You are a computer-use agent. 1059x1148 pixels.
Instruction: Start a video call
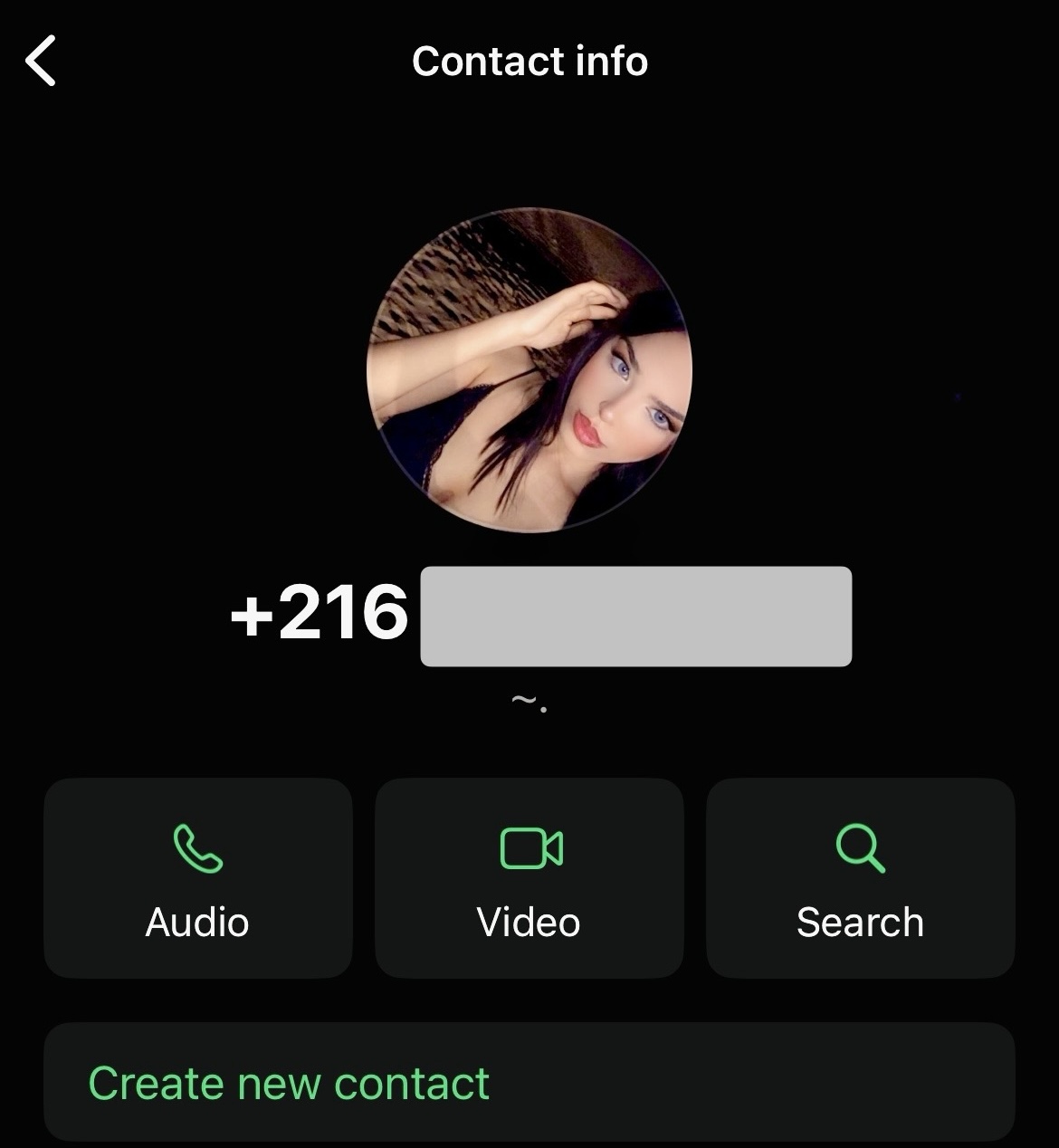(x=529, y=878)
